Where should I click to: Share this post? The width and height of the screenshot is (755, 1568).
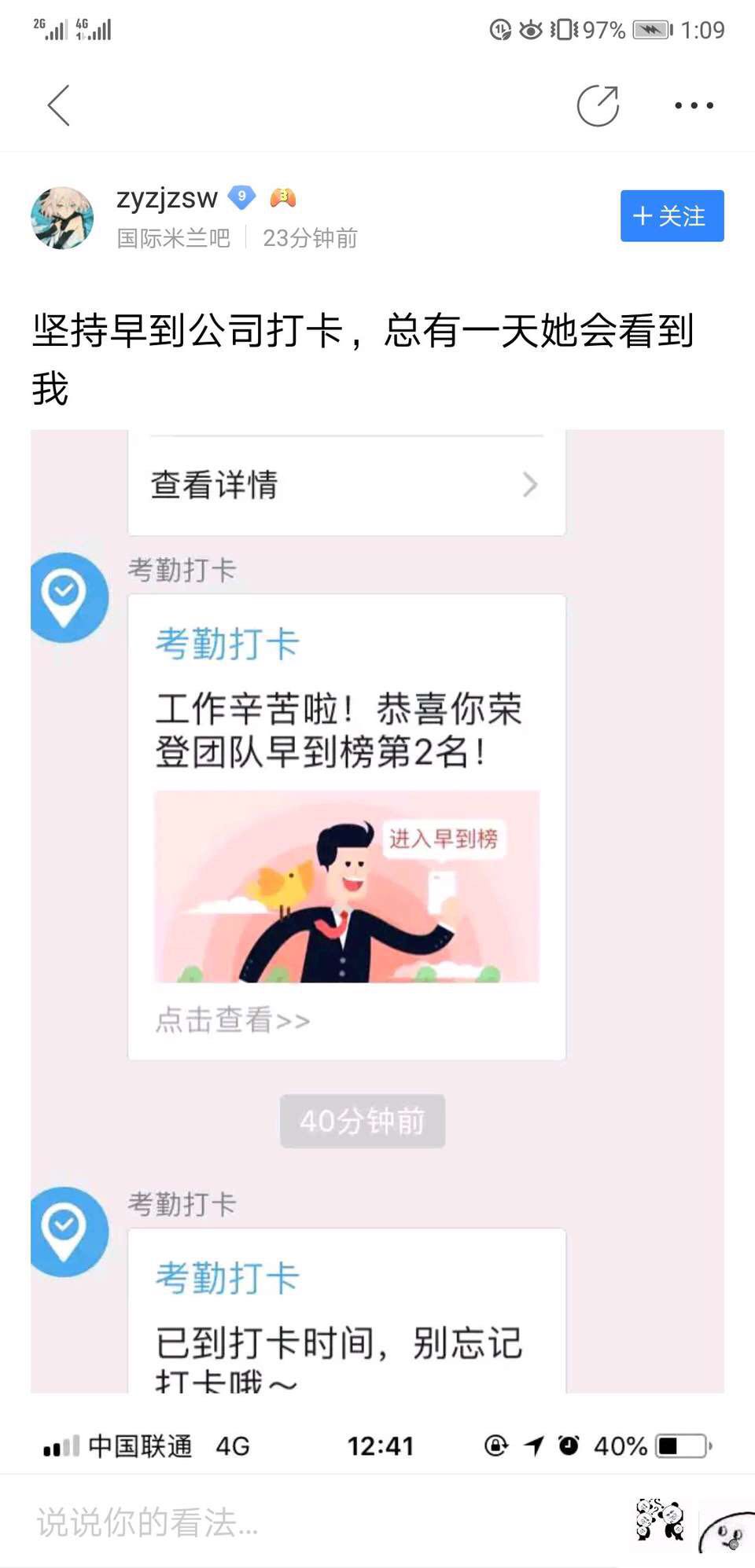[598, 105]
